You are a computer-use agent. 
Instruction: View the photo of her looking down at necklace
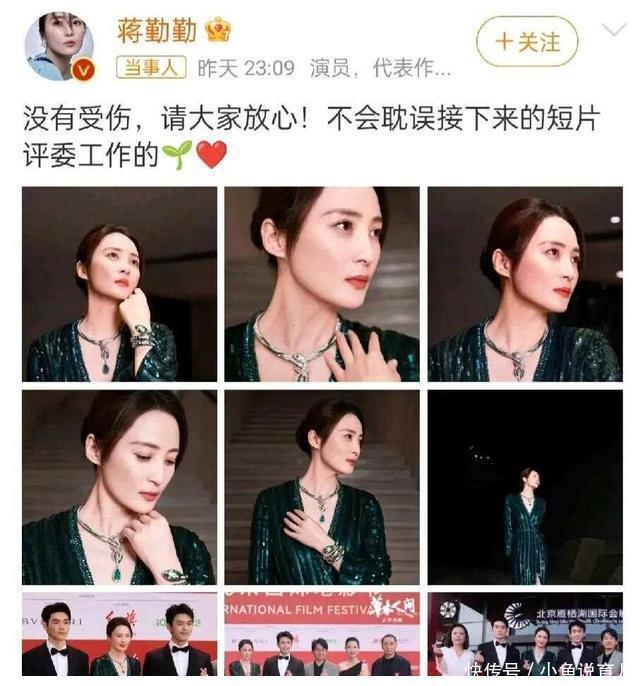click(x=120, y=487)
